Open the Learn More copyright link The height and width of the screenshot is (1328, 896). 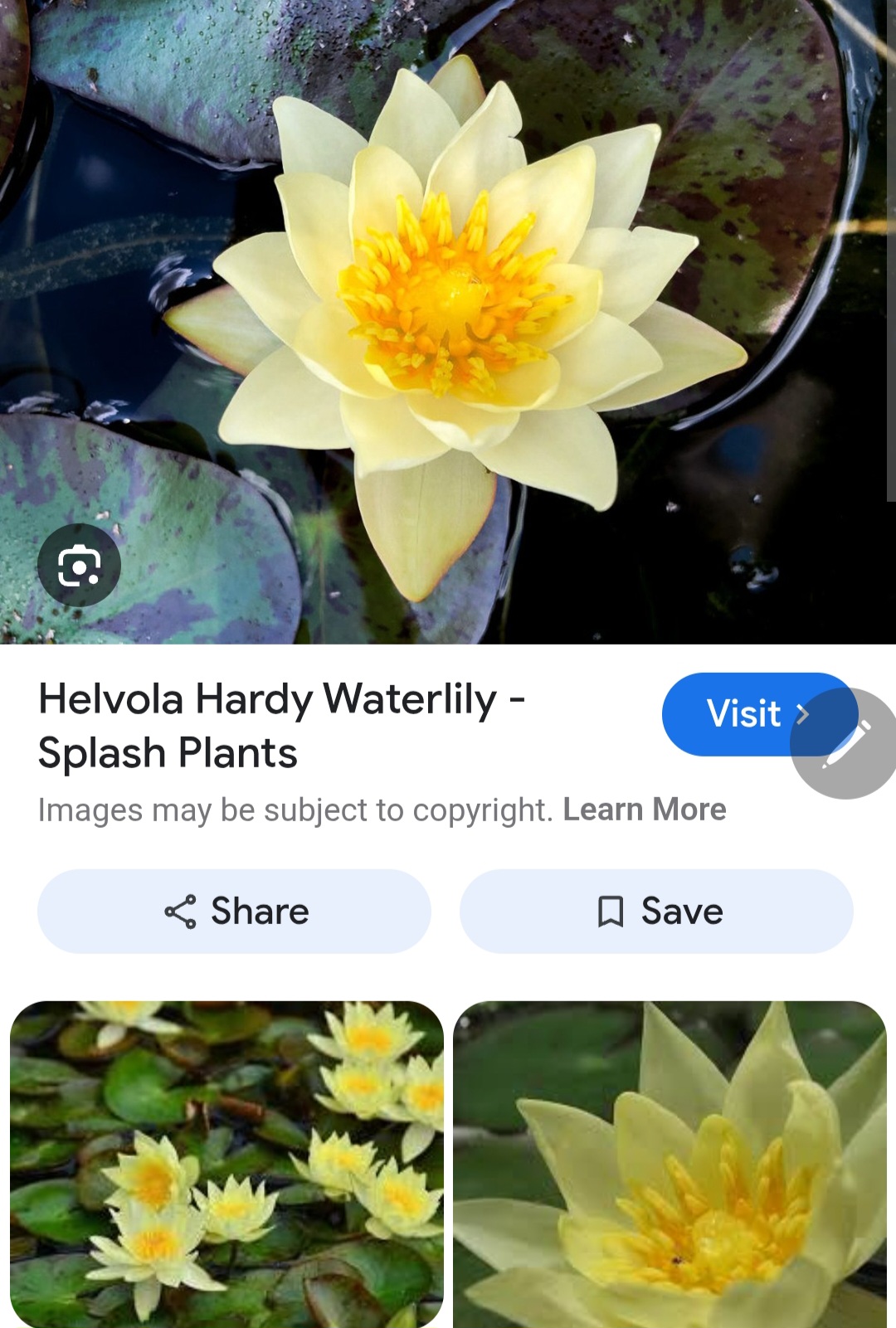click(x=644, y=809)
